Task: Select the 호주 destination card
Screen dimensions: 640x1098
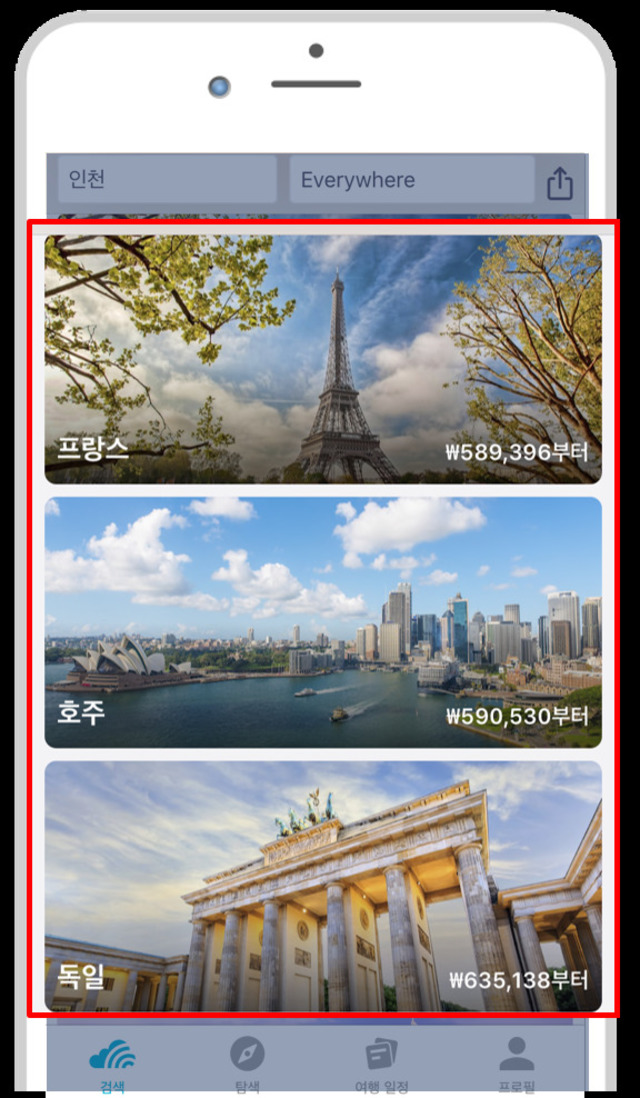Action: point(323,623)
